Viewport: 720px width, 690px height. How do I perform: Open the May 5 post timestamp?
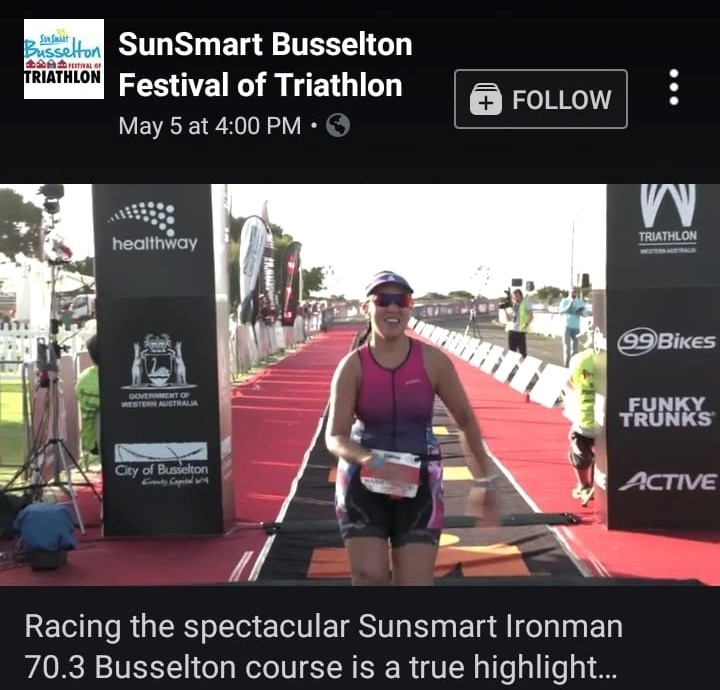pyautogui.click(x=209, y=126)
